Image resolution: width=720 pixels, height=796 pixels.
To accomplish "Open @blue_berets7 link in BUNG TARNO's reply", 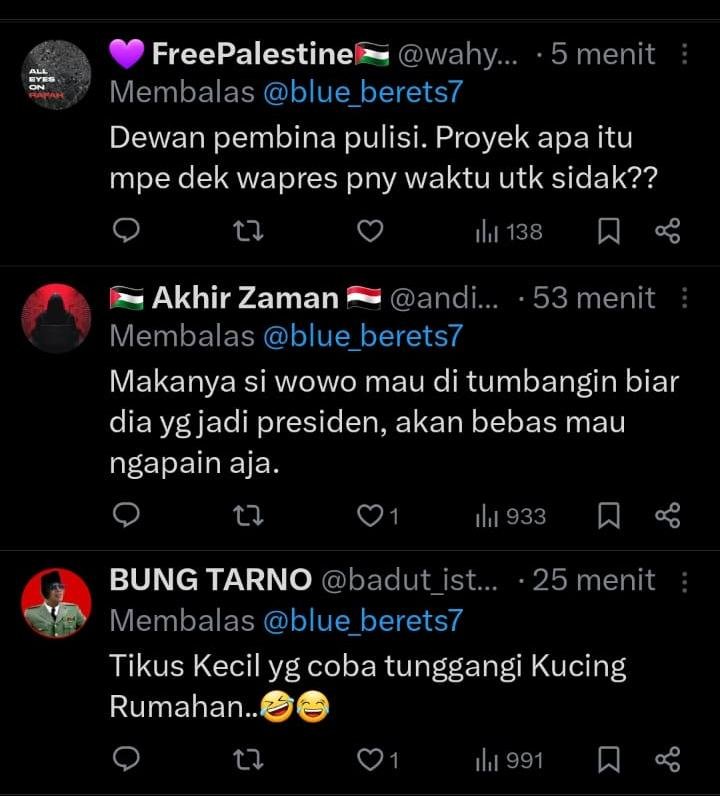I will [362, 621].
